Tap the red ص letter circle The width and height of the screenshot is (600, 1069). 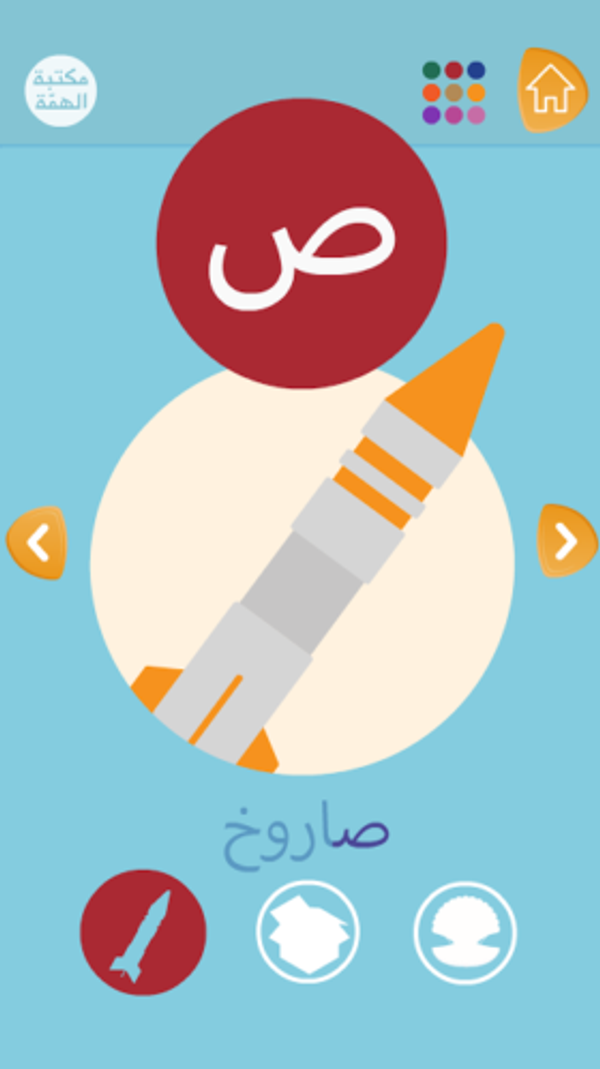[301, 243]
